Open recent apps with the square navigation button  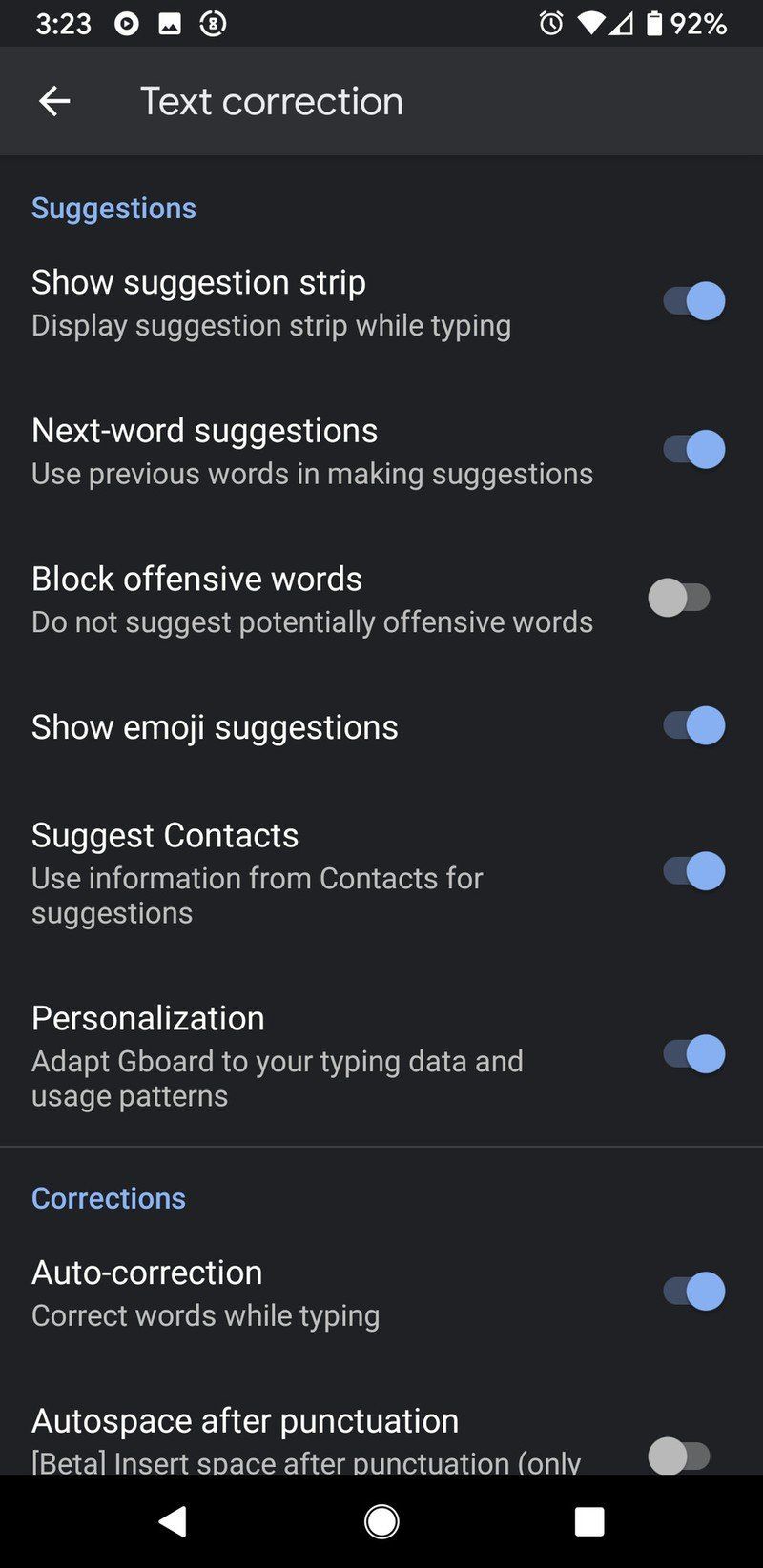coord(589,1520)
